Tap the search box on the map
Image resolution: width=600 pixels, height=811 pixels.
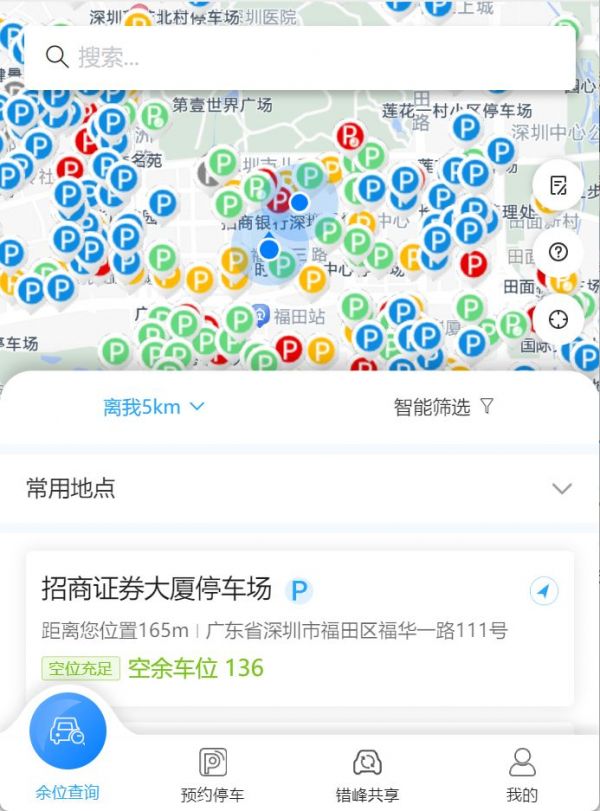300,57
